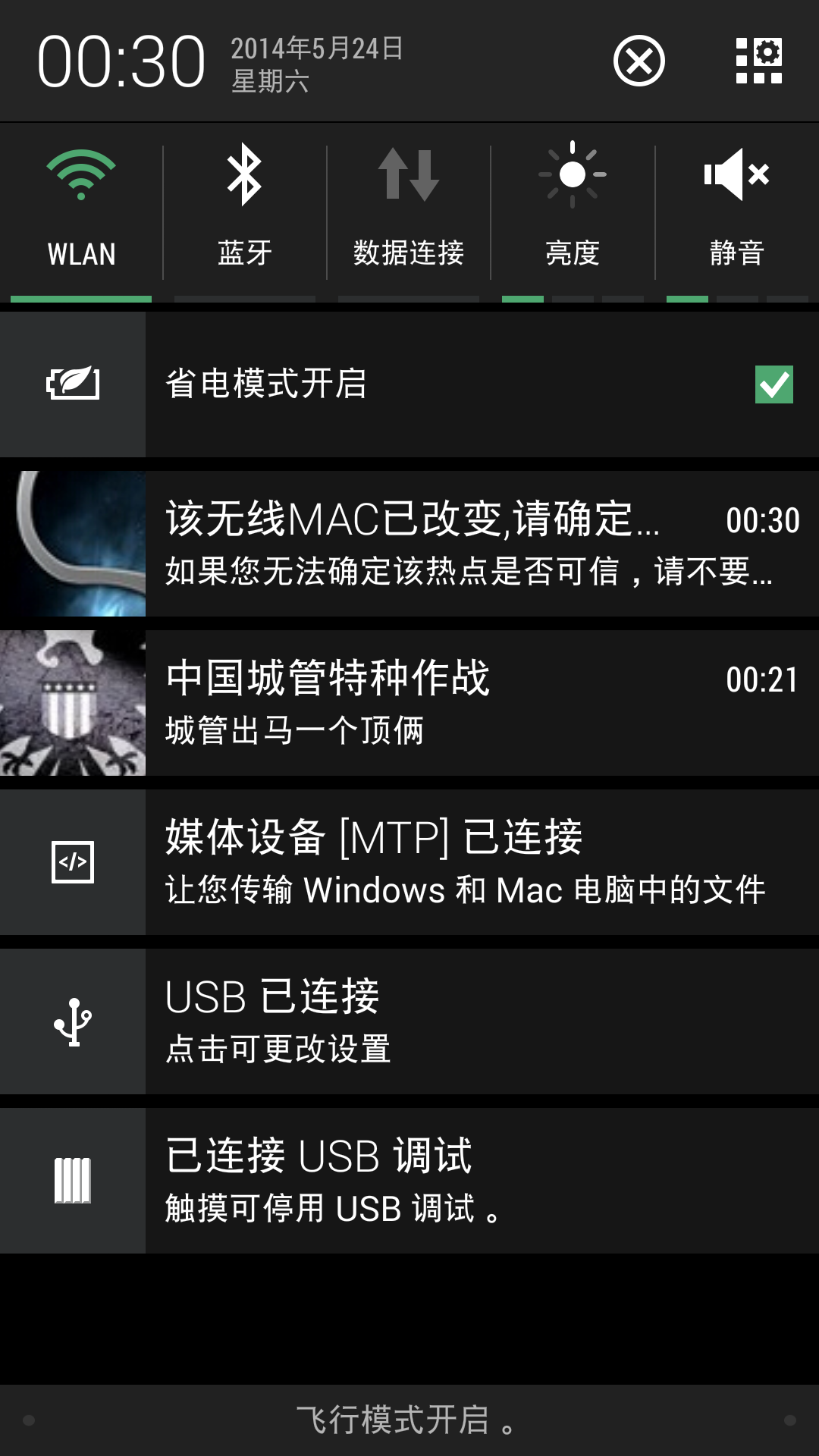Clear all notifications with the X icon
Screen dimensions: 819x1456
639,61
